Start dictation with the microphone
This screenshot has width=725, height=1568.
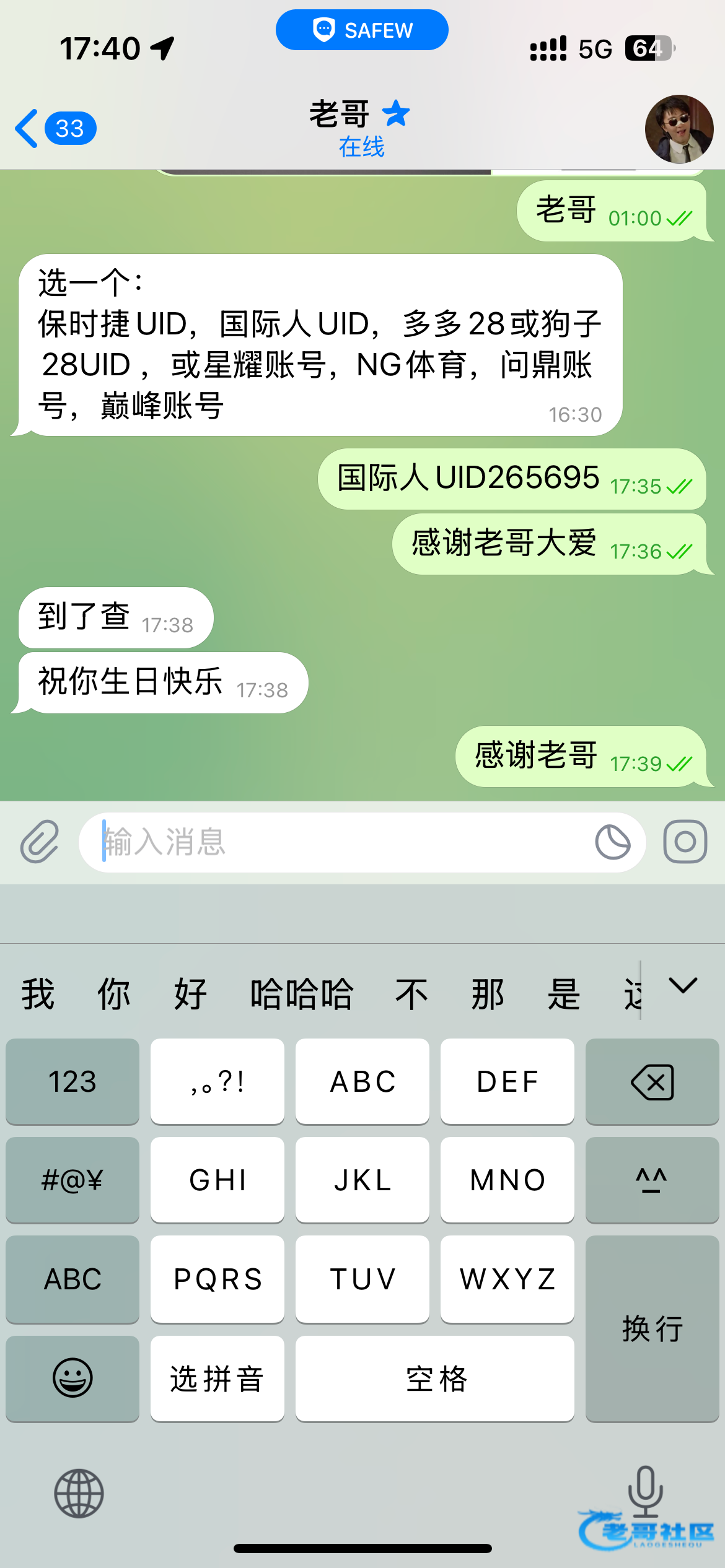[645, 1490]
